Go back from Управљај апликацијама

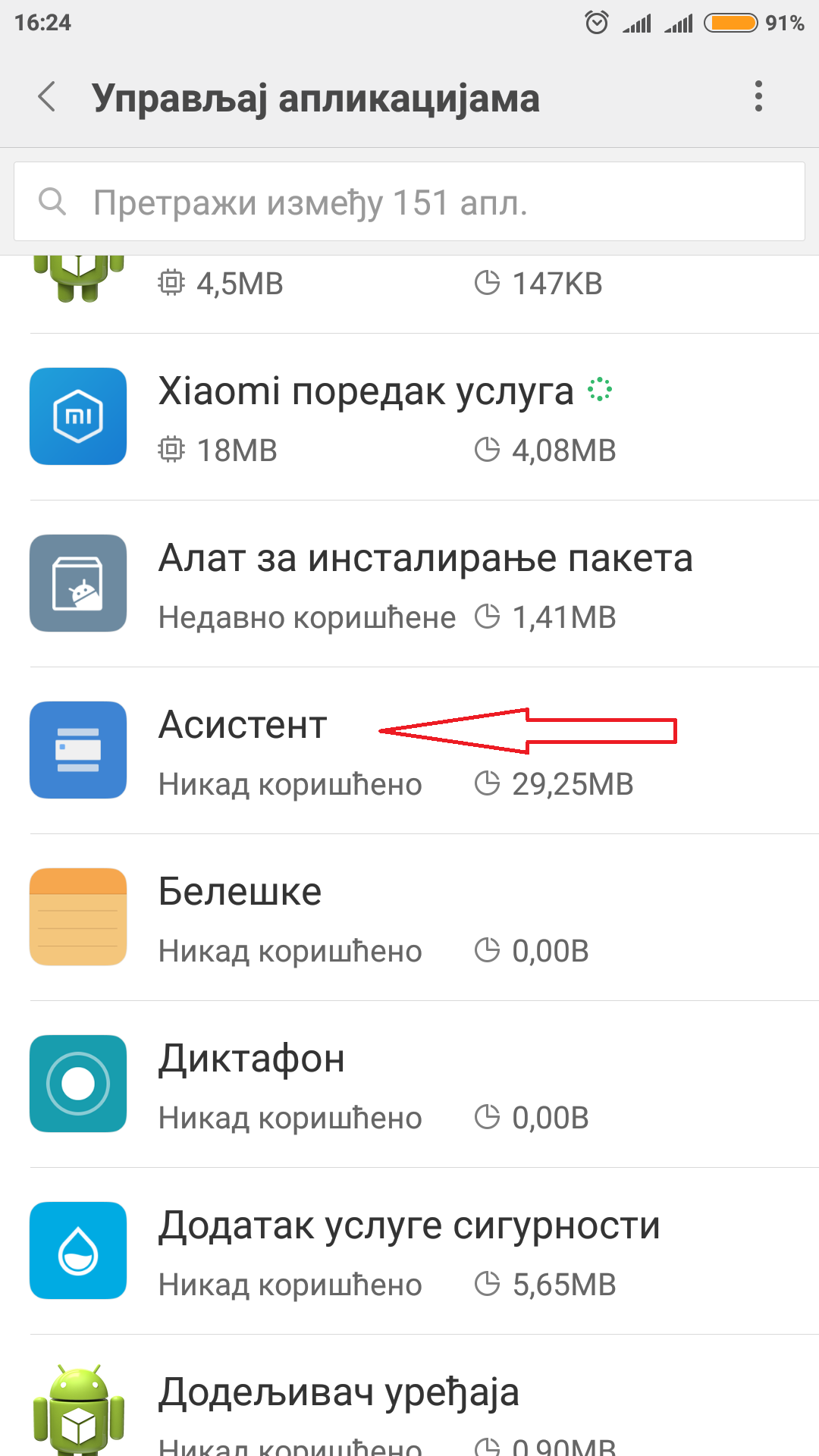click(x=47, y=97)
